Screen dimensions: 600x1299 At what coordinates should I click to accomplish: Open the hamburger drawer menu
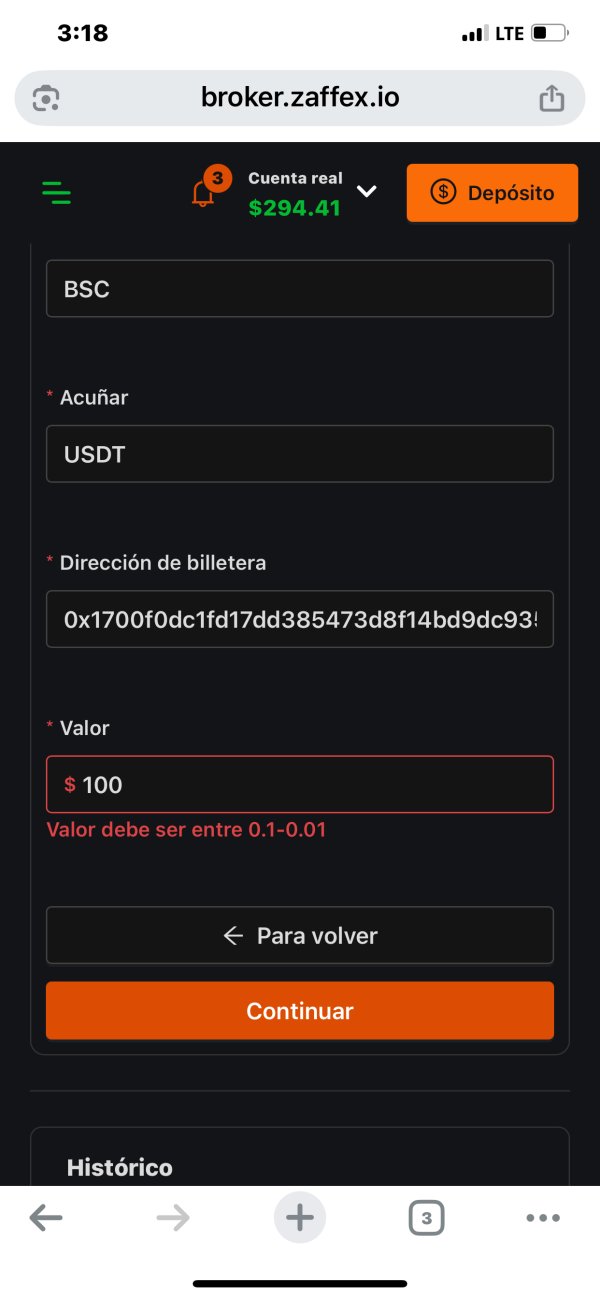click(57, 193)
